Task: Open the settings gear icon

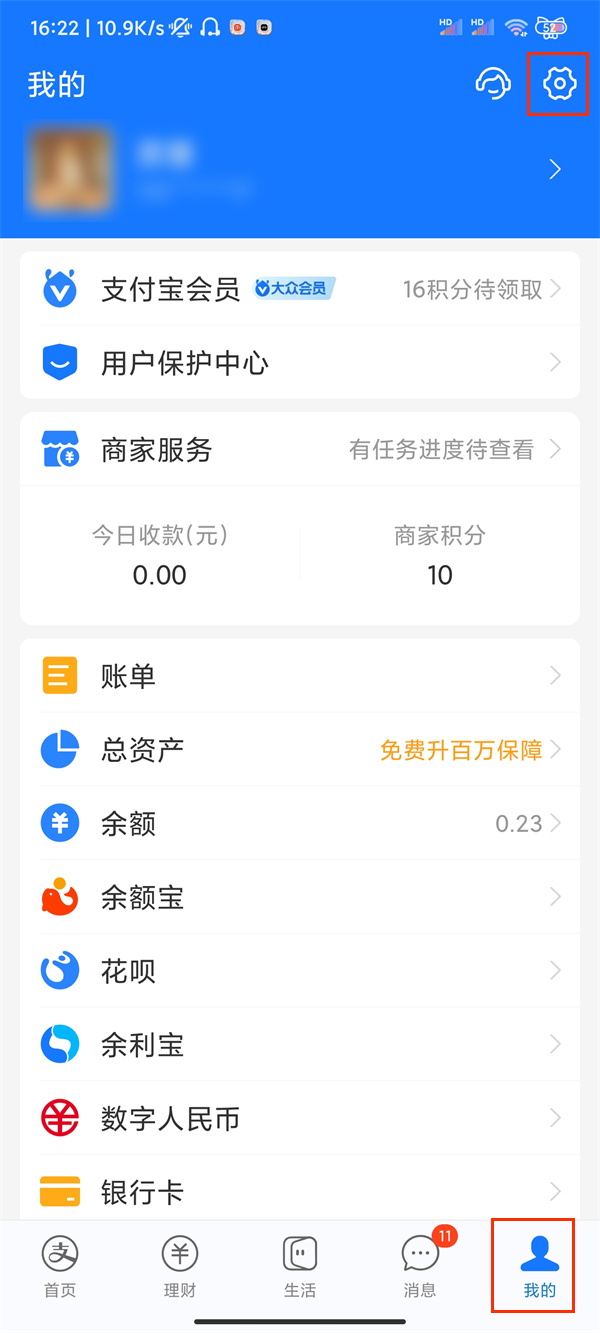Action: (560, 84)
